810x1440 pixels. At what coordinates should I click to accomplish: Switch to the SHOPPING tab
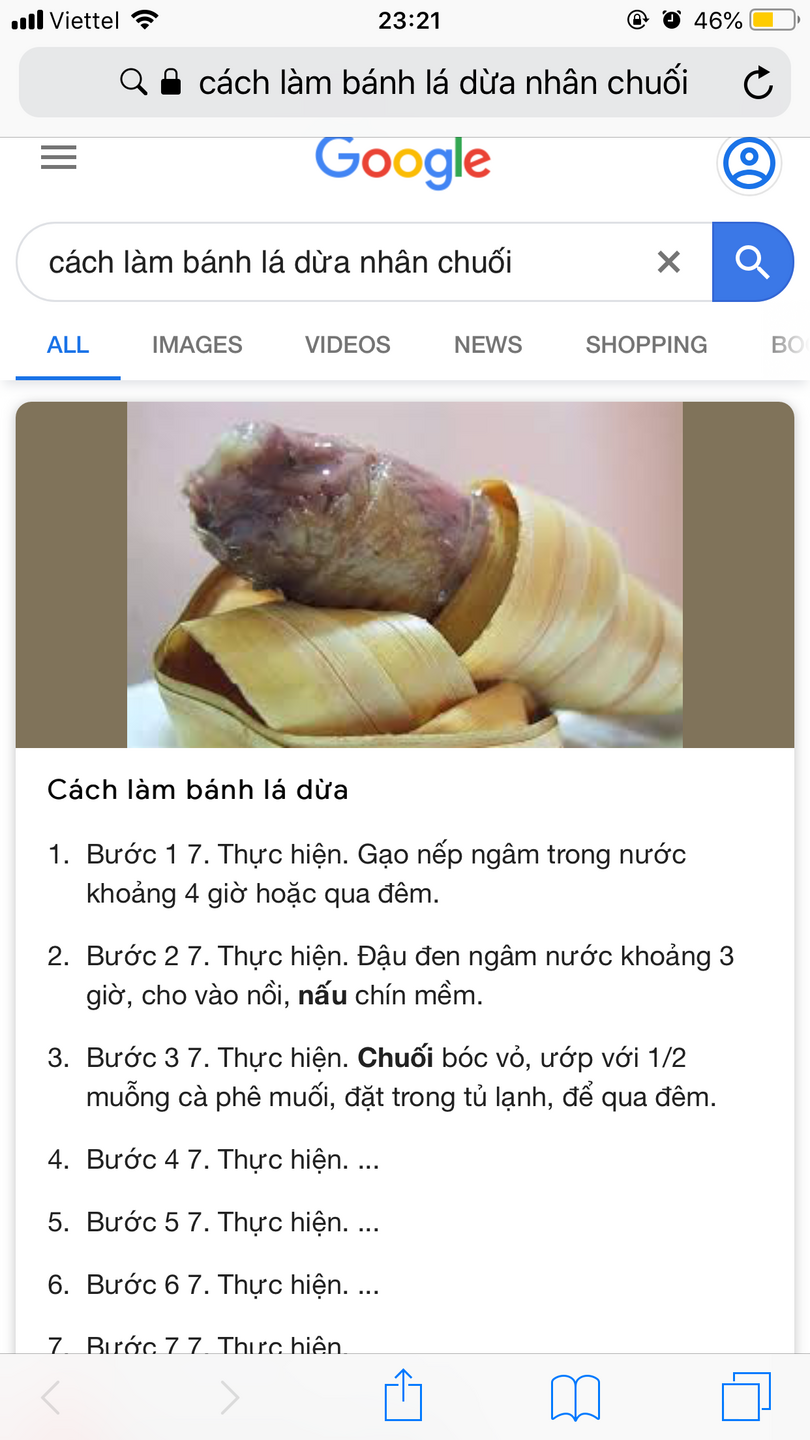pyautogui.click(x=646, y=345)
